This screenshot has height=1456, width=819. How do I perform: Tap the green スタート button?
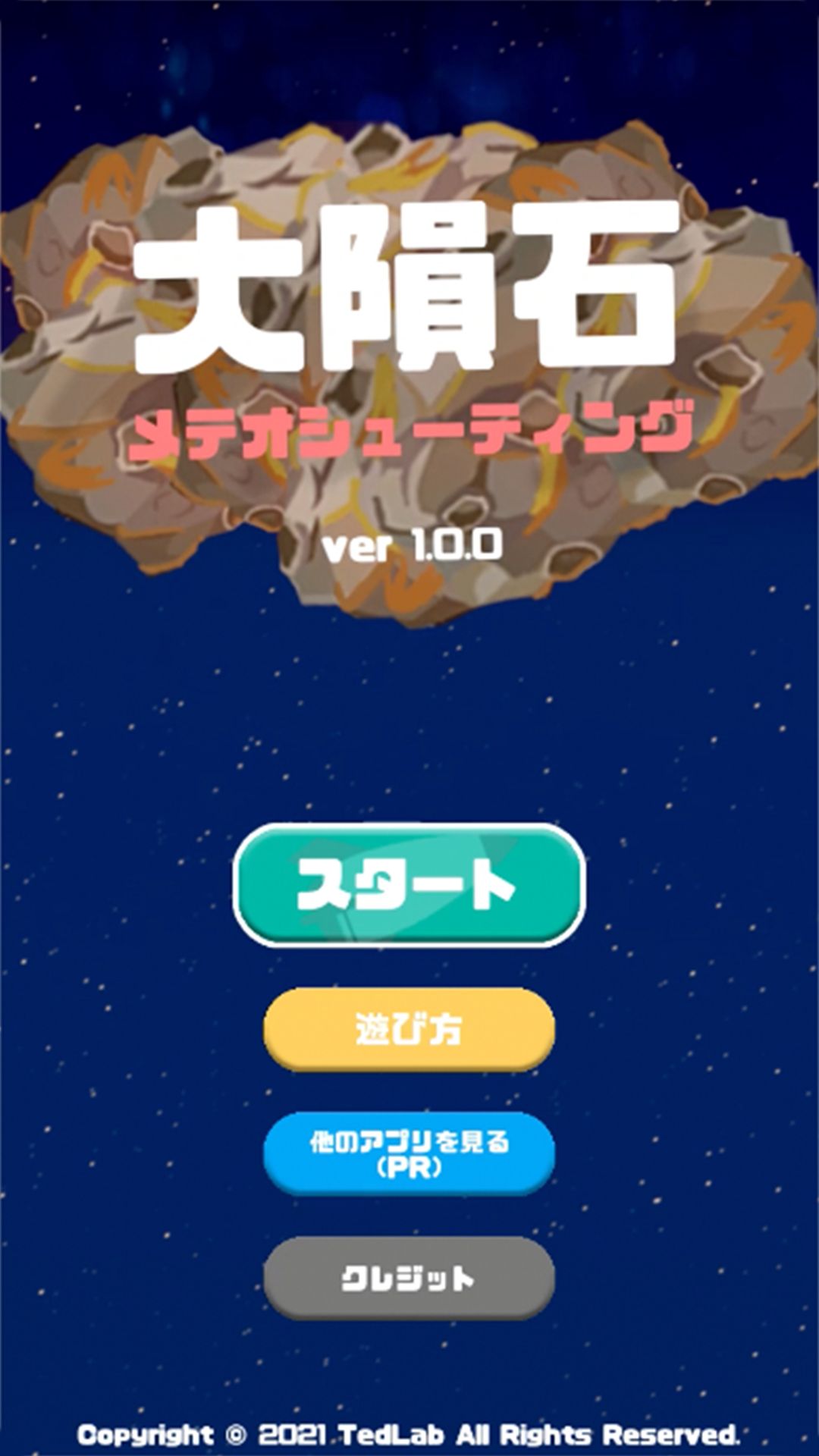coord(409,885)
